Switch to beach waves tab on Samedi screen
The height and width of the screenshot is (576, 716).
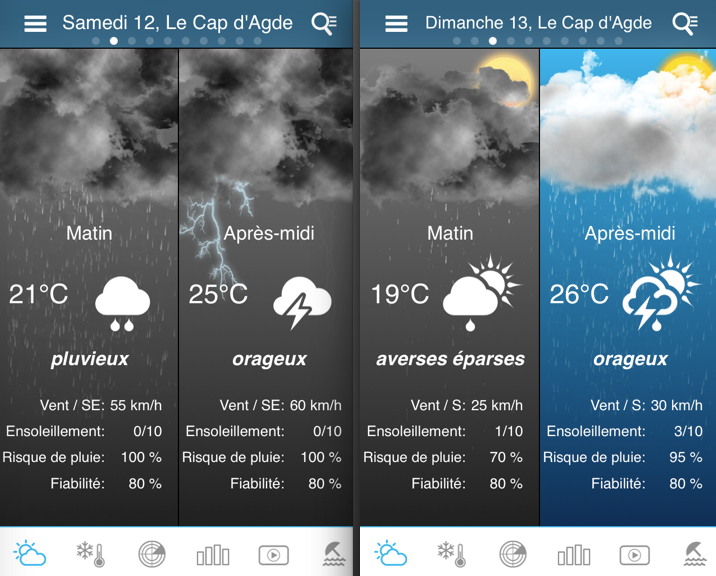pyautogui.click(x=334, y=553)
